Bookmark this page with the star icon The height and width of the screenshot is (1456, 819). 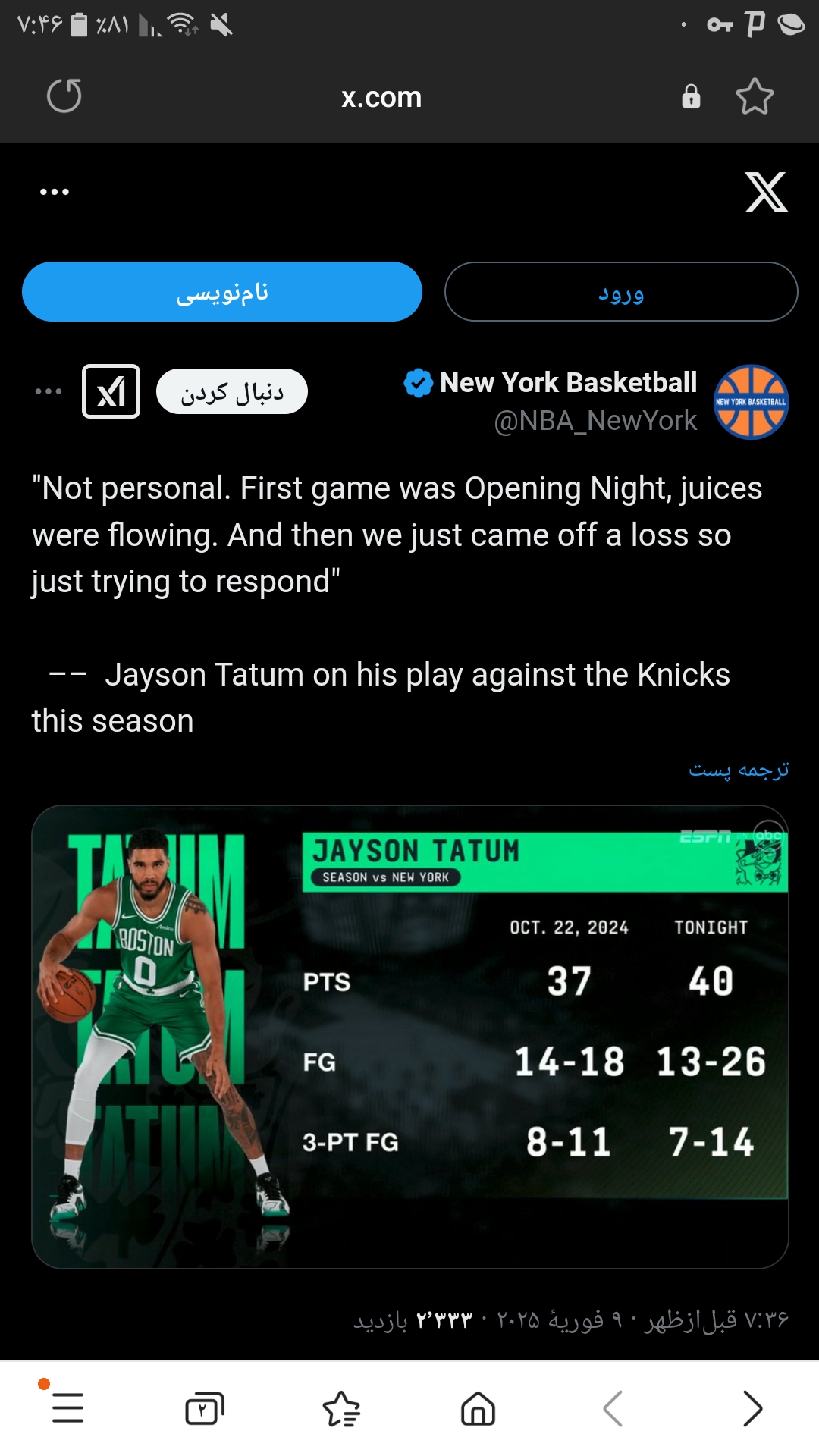click(755, 96)
